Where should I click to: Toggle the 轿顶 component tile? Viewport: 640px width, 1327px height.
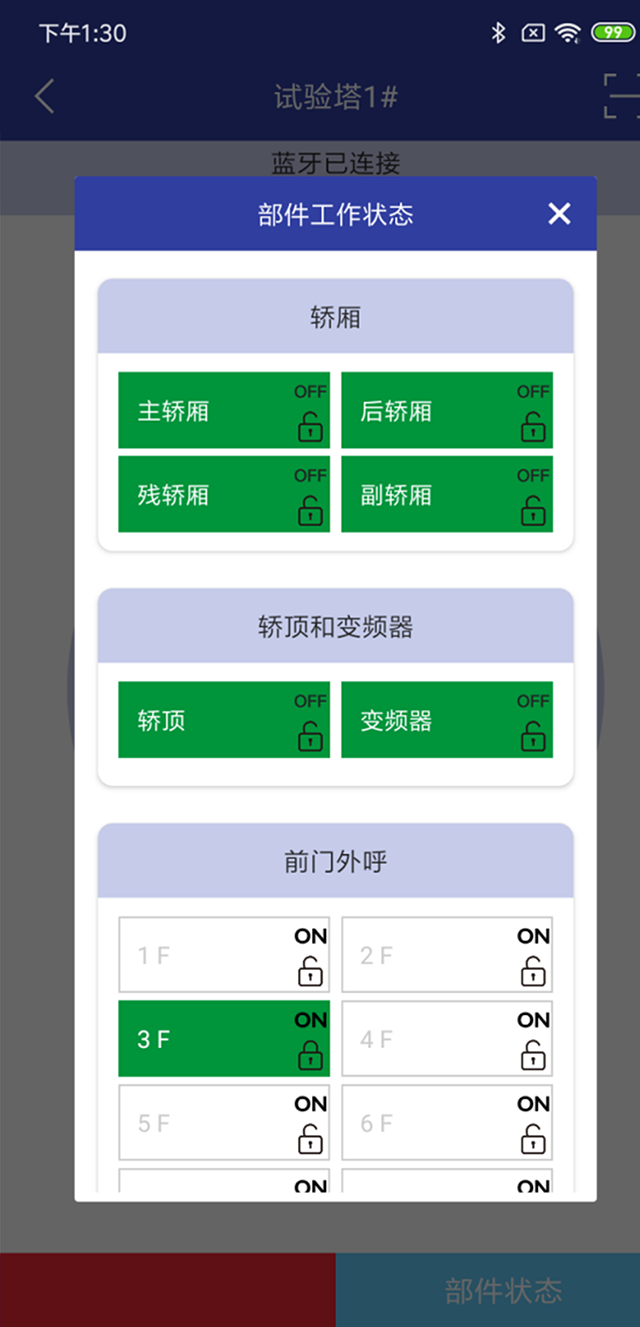(x=224, y=720)
